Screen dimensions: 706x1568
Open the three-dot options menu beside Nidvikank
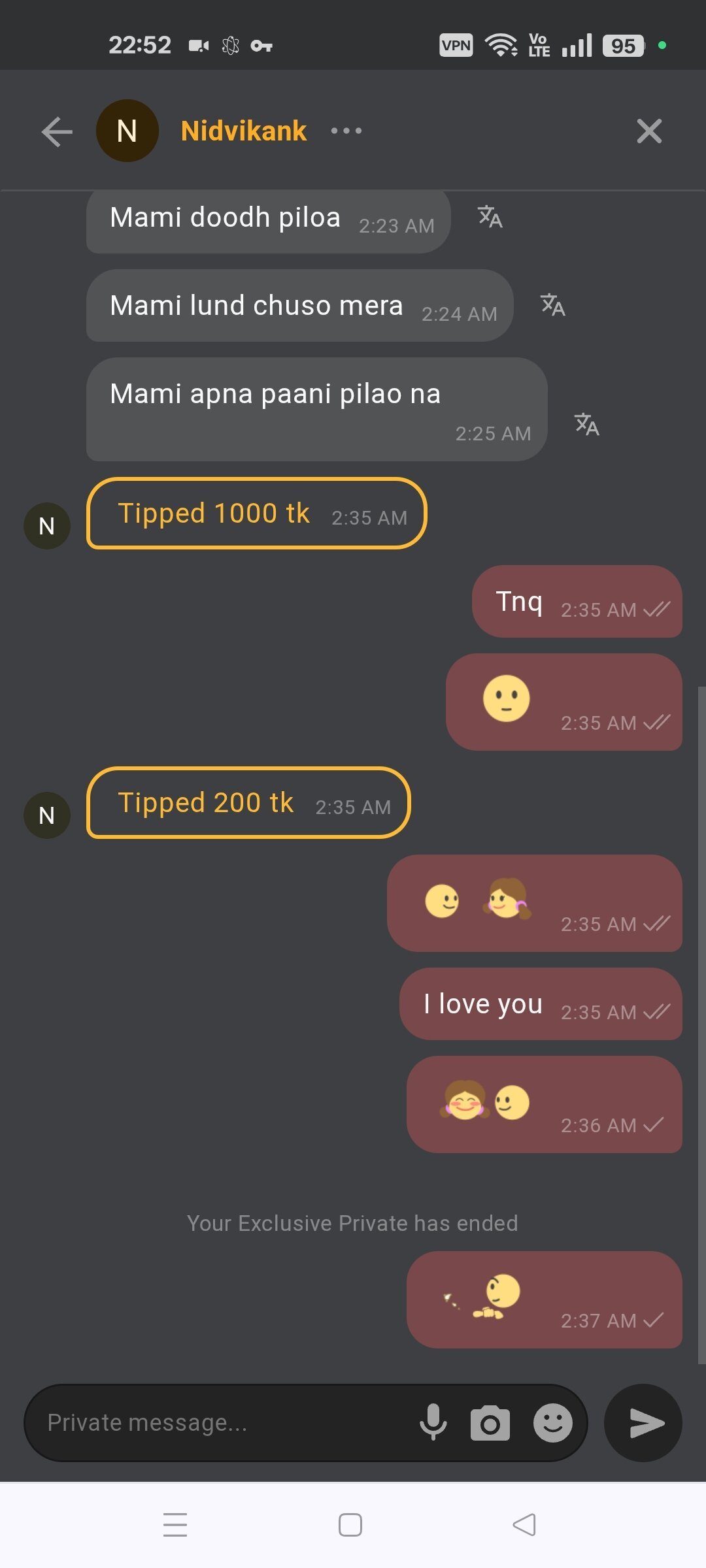346,131
